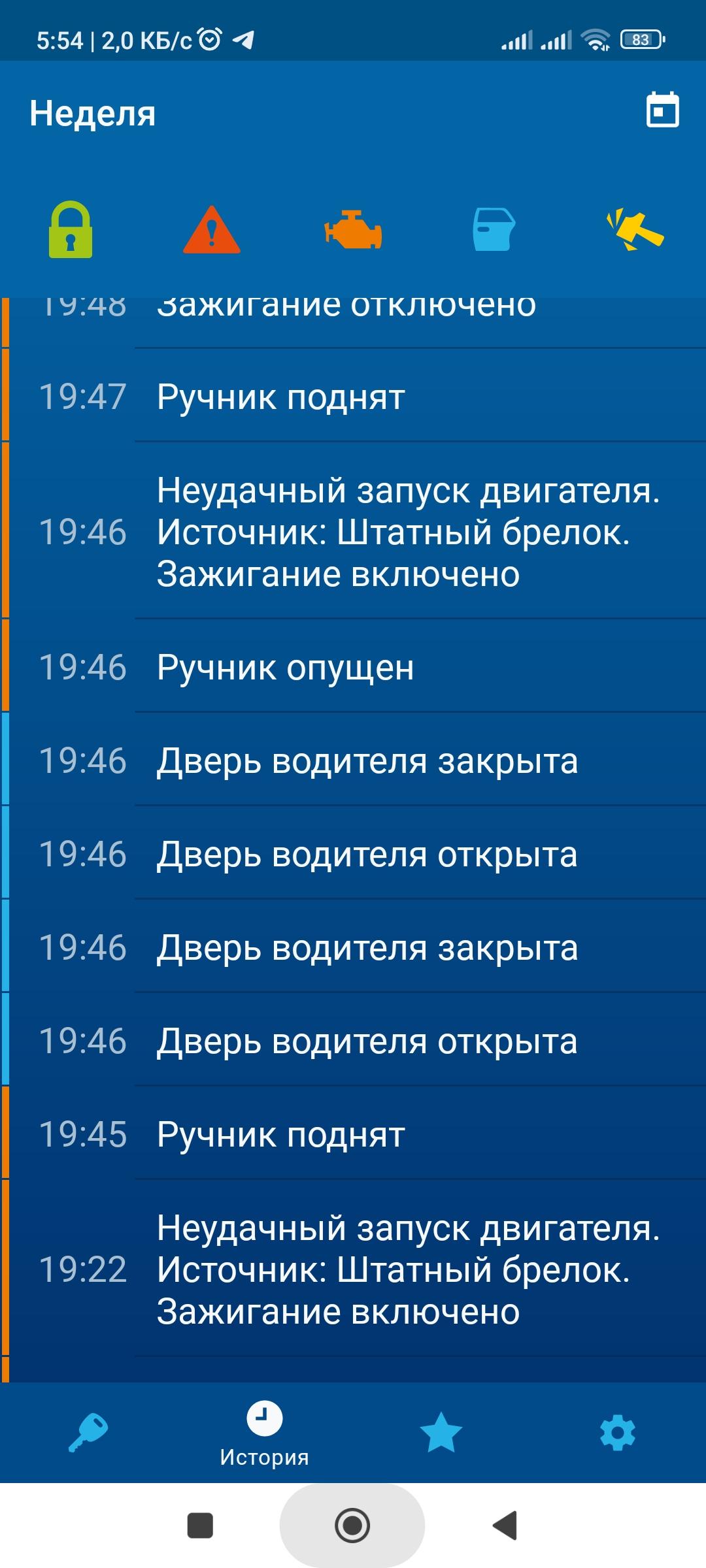Filter history by blue door events
Image resolution: width=706 pixels, height=1568 pixels.
click(x=494, y=230)
